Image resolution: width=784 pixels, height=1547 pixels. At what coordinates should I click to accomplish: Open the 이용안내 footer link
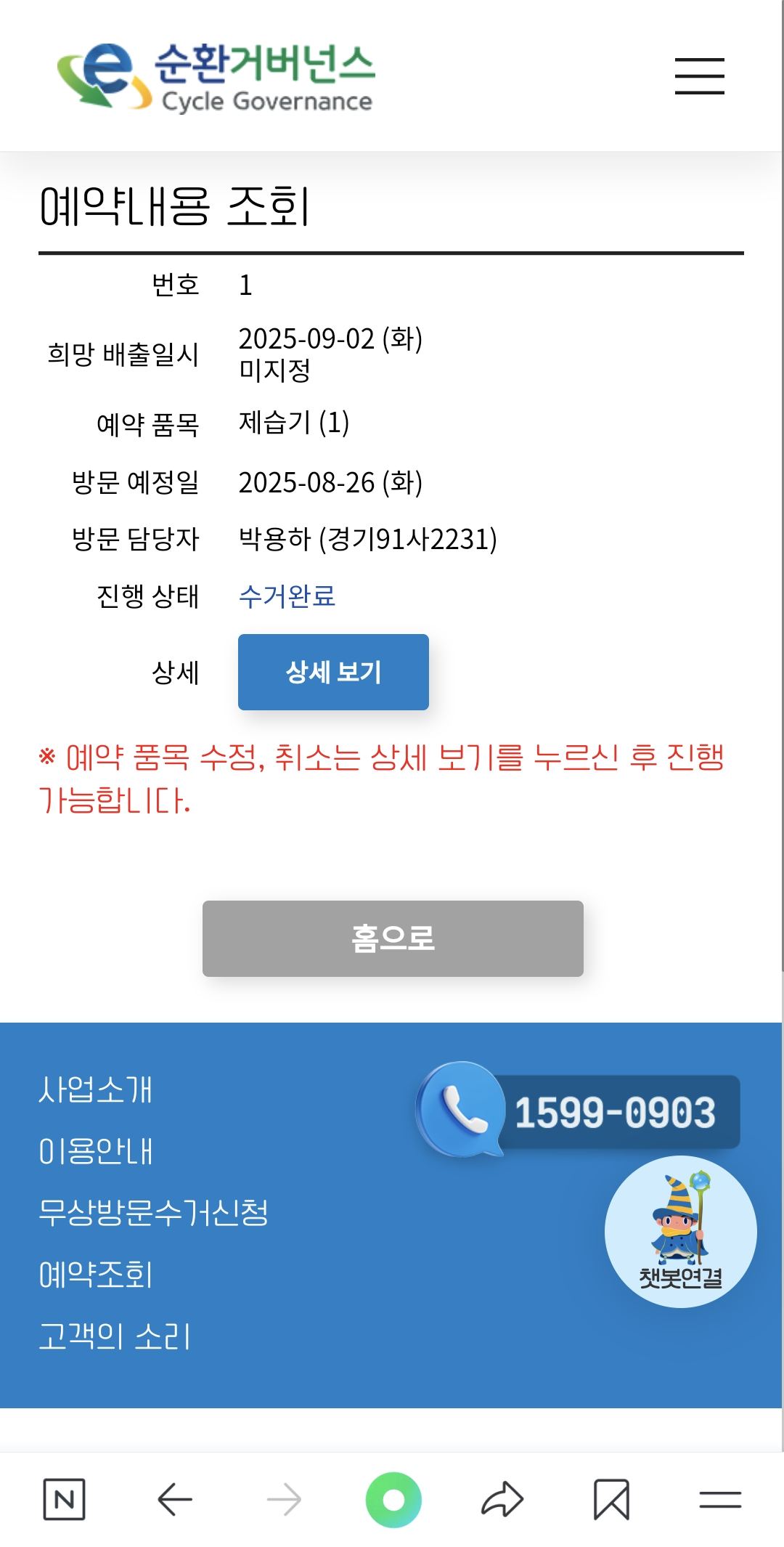pos(96,1151)
